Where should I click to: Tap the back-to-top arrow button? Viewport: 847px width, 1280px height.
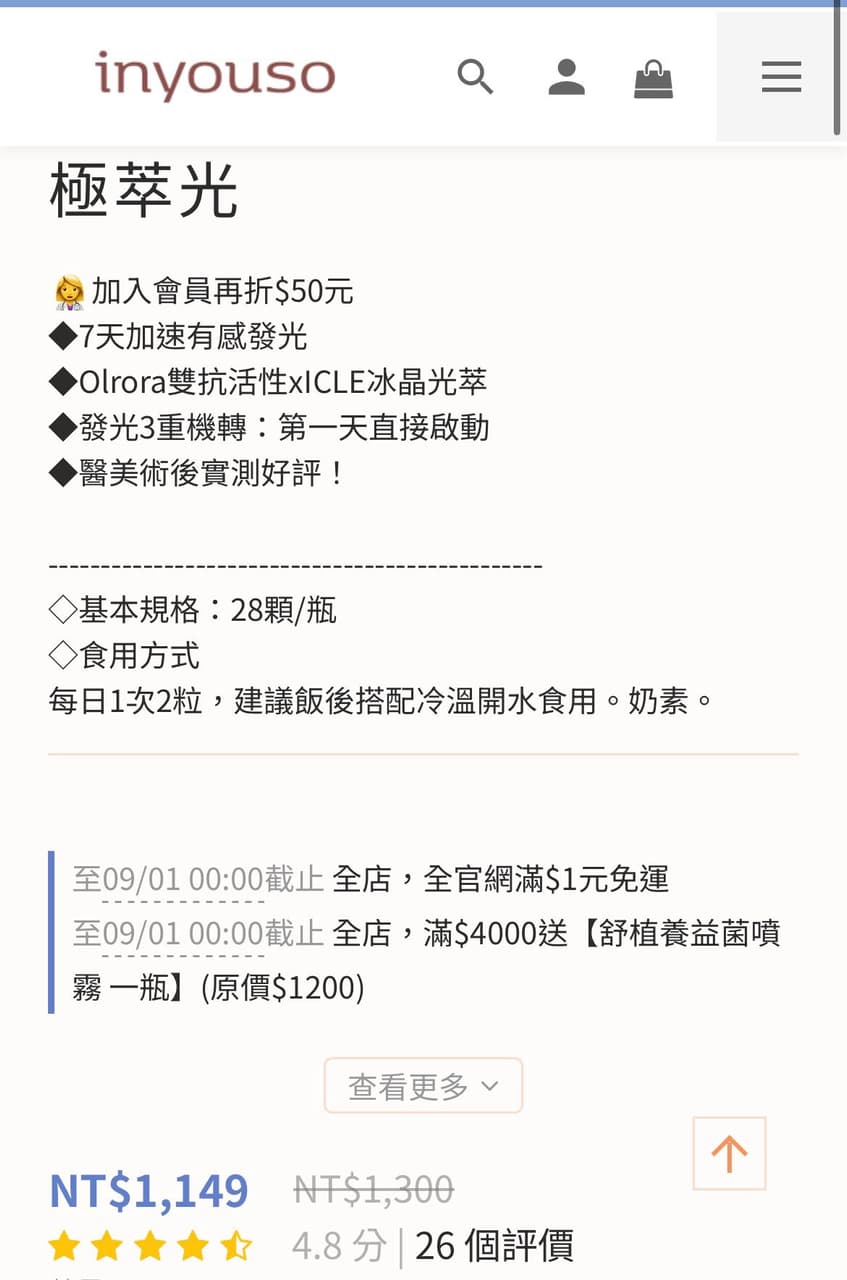click(x=729, y=1153)
